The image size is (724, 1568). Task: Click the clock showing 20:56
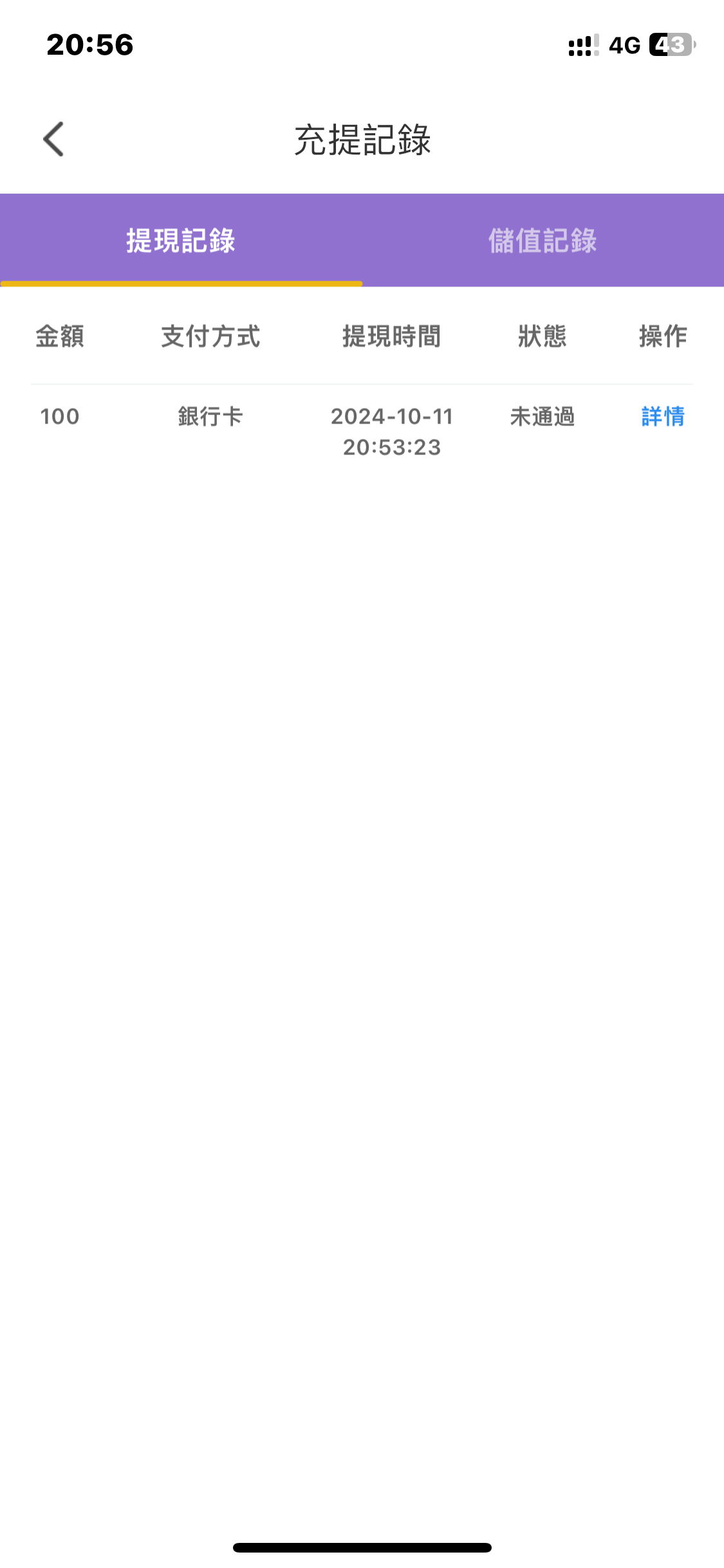point(90,44)
